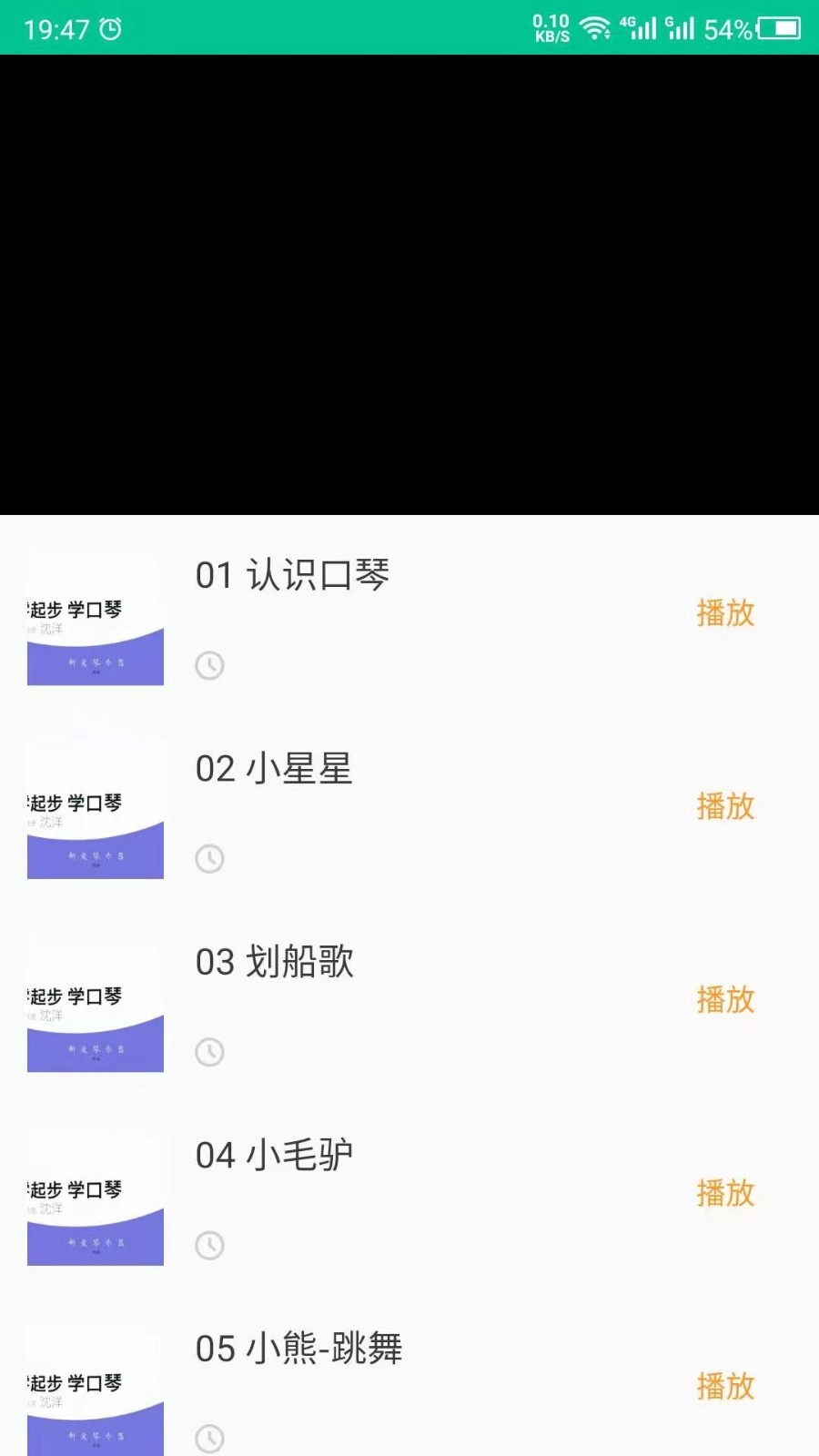Click the duration clock icon under 01 认识口琴
Image resolution: width=819 pixels, height=1456 pixels.
click(209, 665)
